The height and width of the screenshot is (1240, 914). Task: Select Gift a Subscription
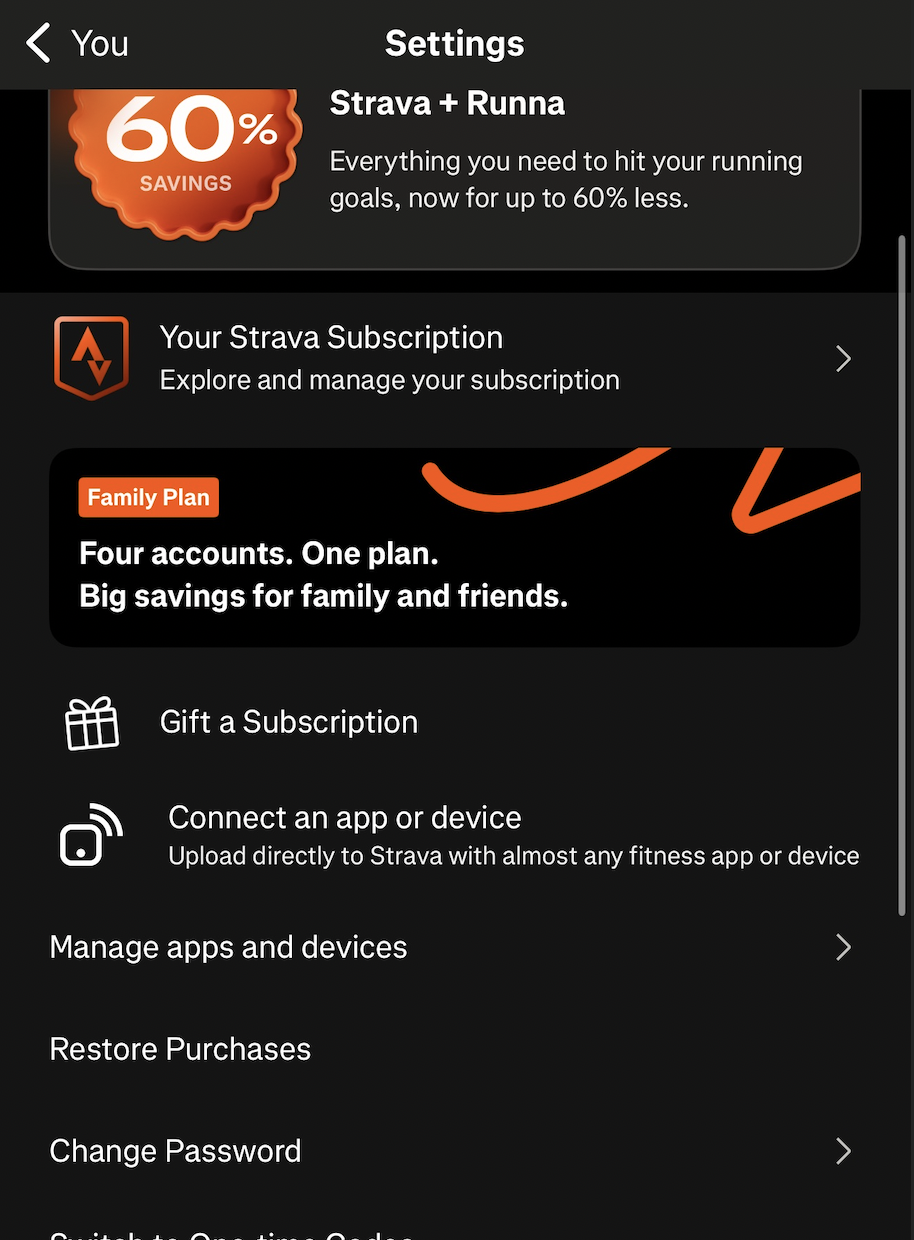pos(289,722)
